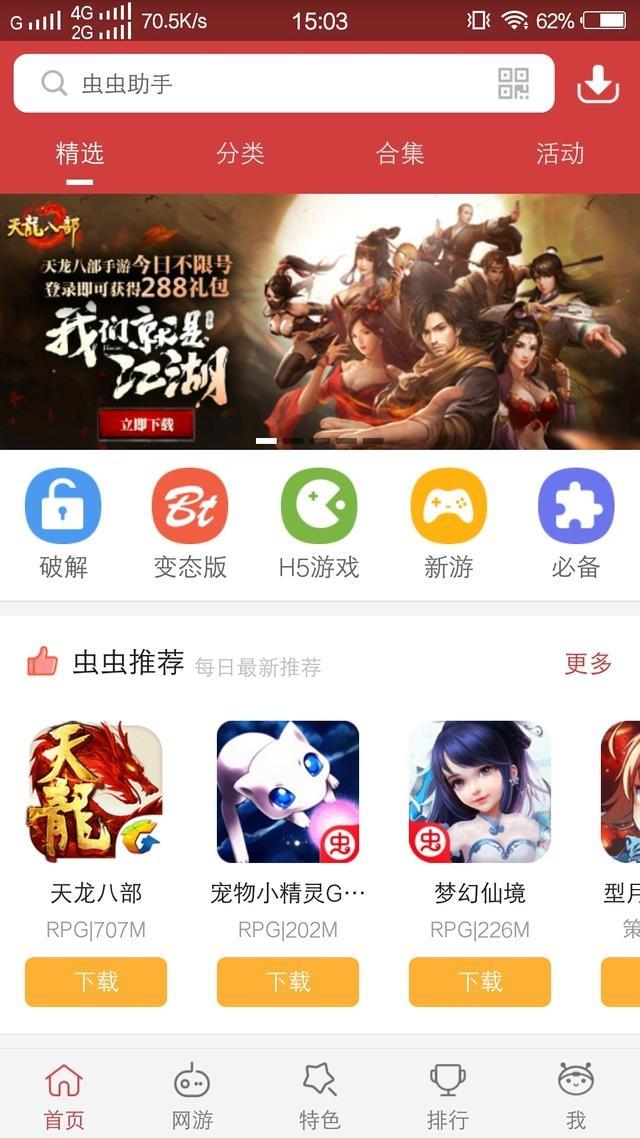Open the 天龙八部 promo banner
This screenshot has width=640, height=1138.
[x=320, y=320]
